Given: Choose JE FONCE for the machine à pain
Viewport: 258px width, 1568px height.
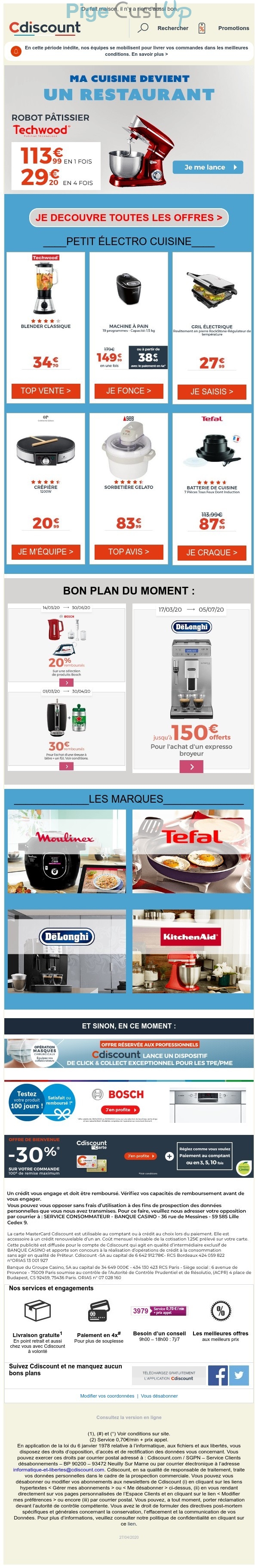Looking at the screenshot, I should click(129, 391).
